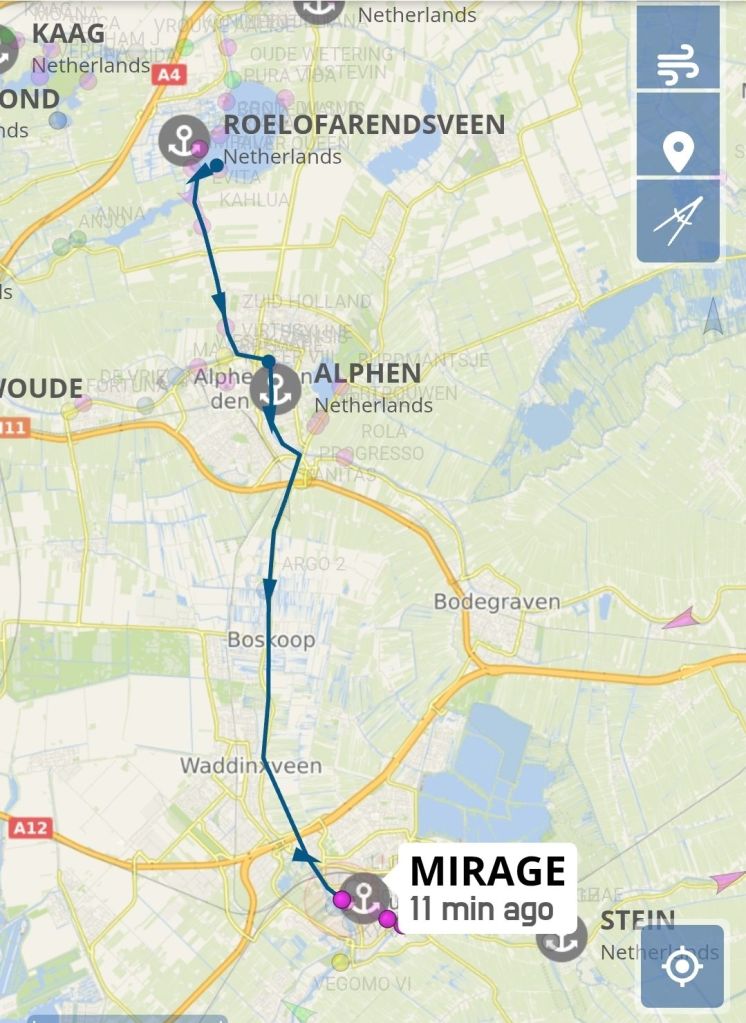Open the MIRAGE vessel info label
The height and width of the screenshot is (1023, 746).
point(487,887)
